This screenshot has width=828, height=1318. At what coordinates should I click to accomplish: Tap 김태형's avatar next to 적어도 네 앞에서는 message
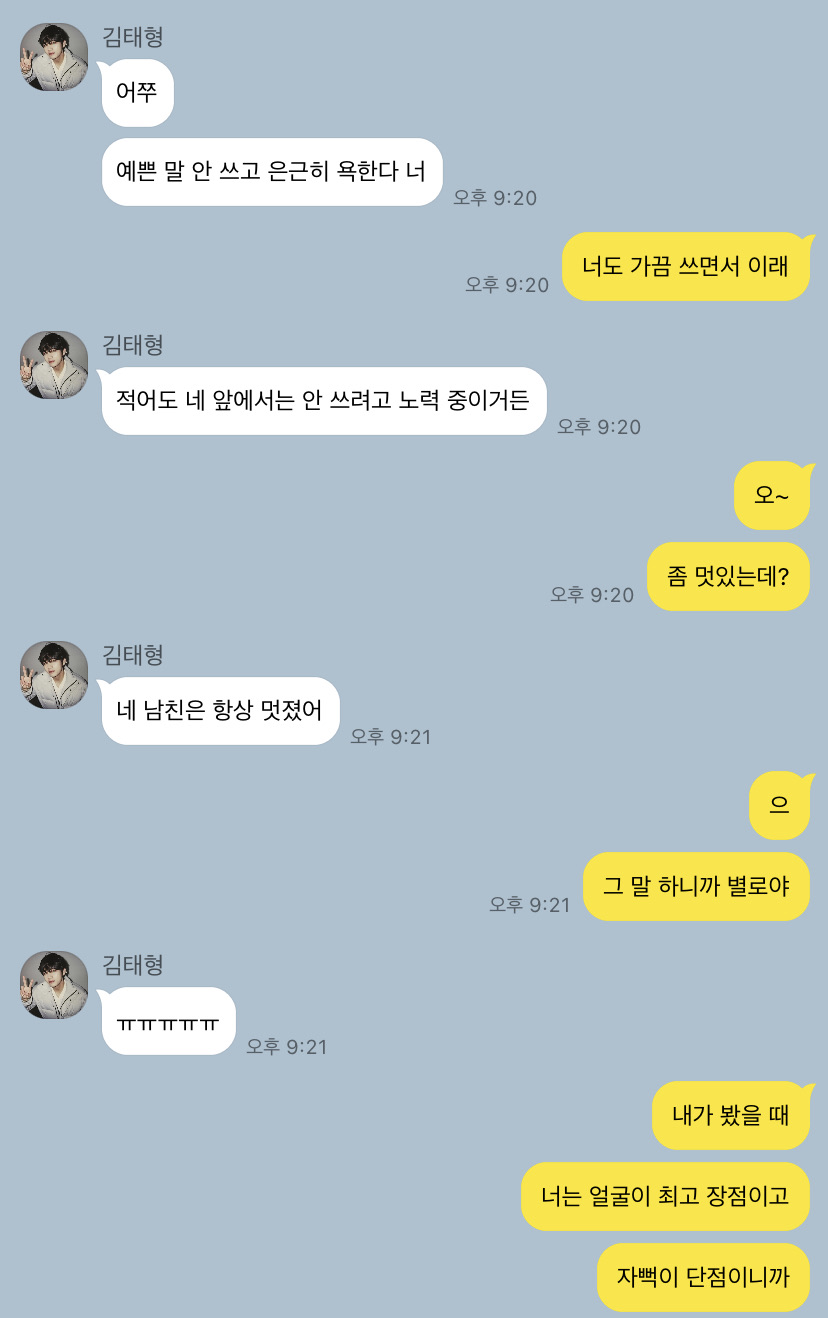click(x=54, y=365)
